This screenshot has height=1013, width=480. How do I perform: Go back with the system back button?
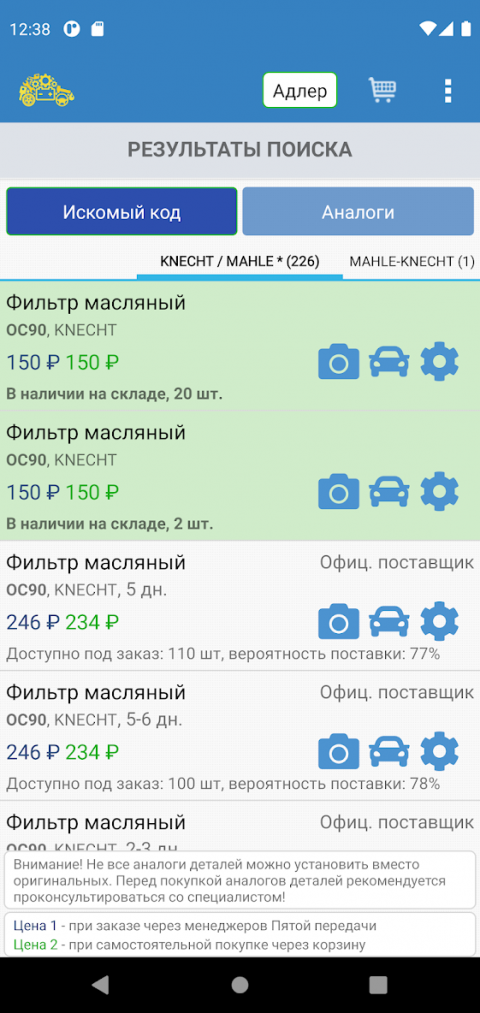100,985
